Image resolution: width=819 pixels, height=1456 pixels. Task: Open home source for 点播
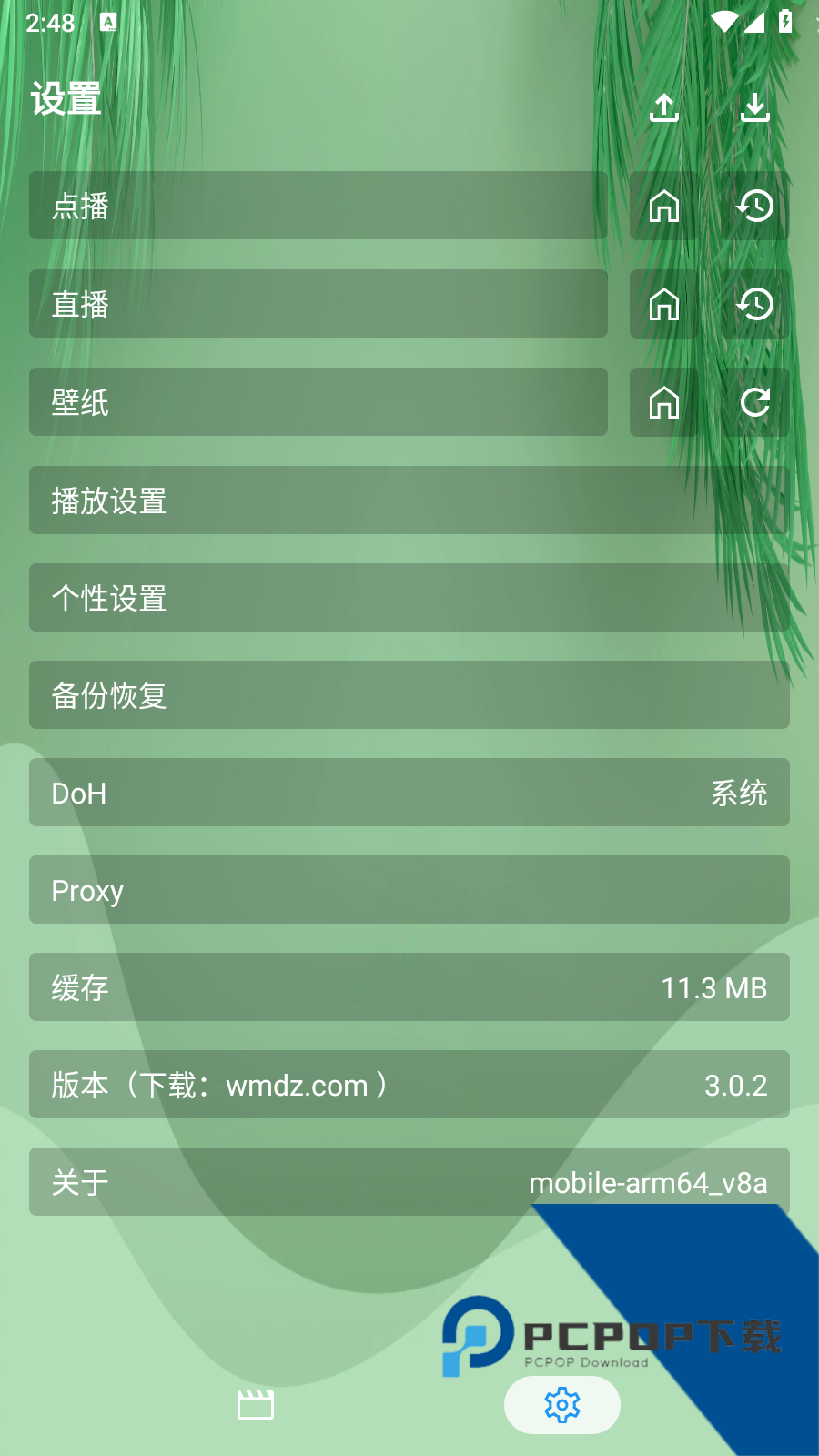[663, 207]
